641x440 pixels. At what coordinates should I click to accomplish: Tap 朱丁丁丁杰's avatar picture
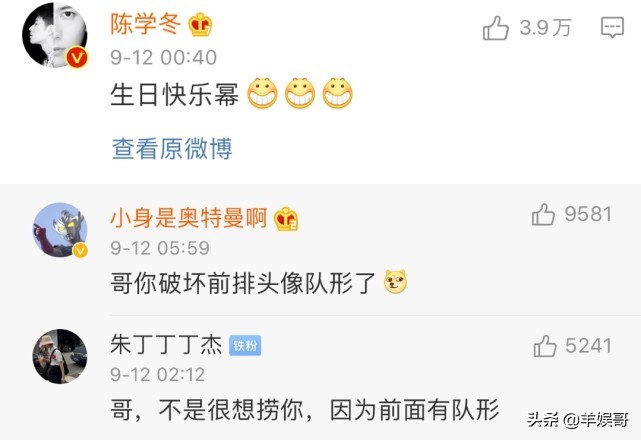(x=59, y=357)
